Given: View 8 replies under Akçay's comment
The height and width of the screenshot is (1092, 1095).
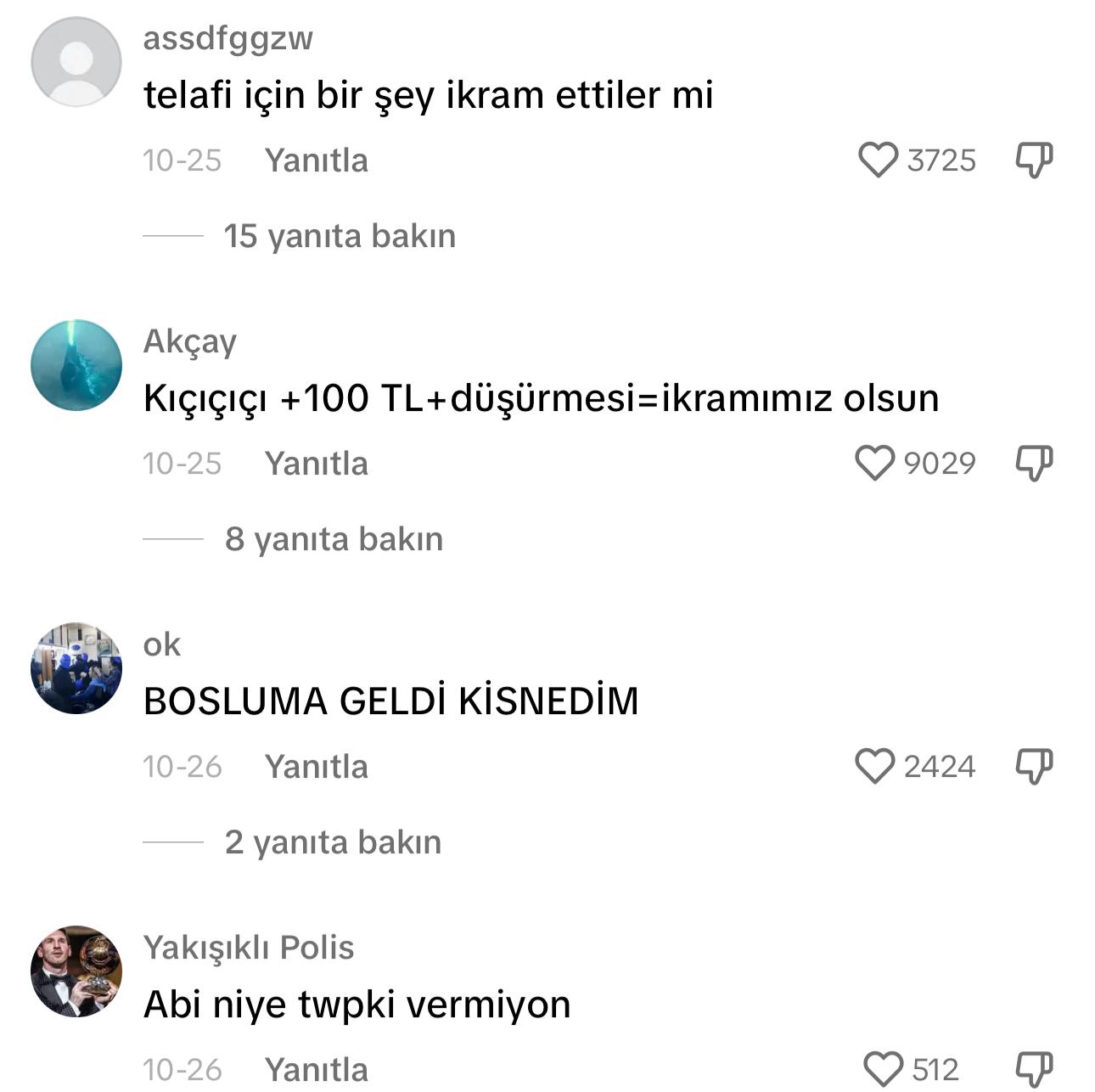Looking at the screenshot, I should pyautogui.click(x=334, y=539).
